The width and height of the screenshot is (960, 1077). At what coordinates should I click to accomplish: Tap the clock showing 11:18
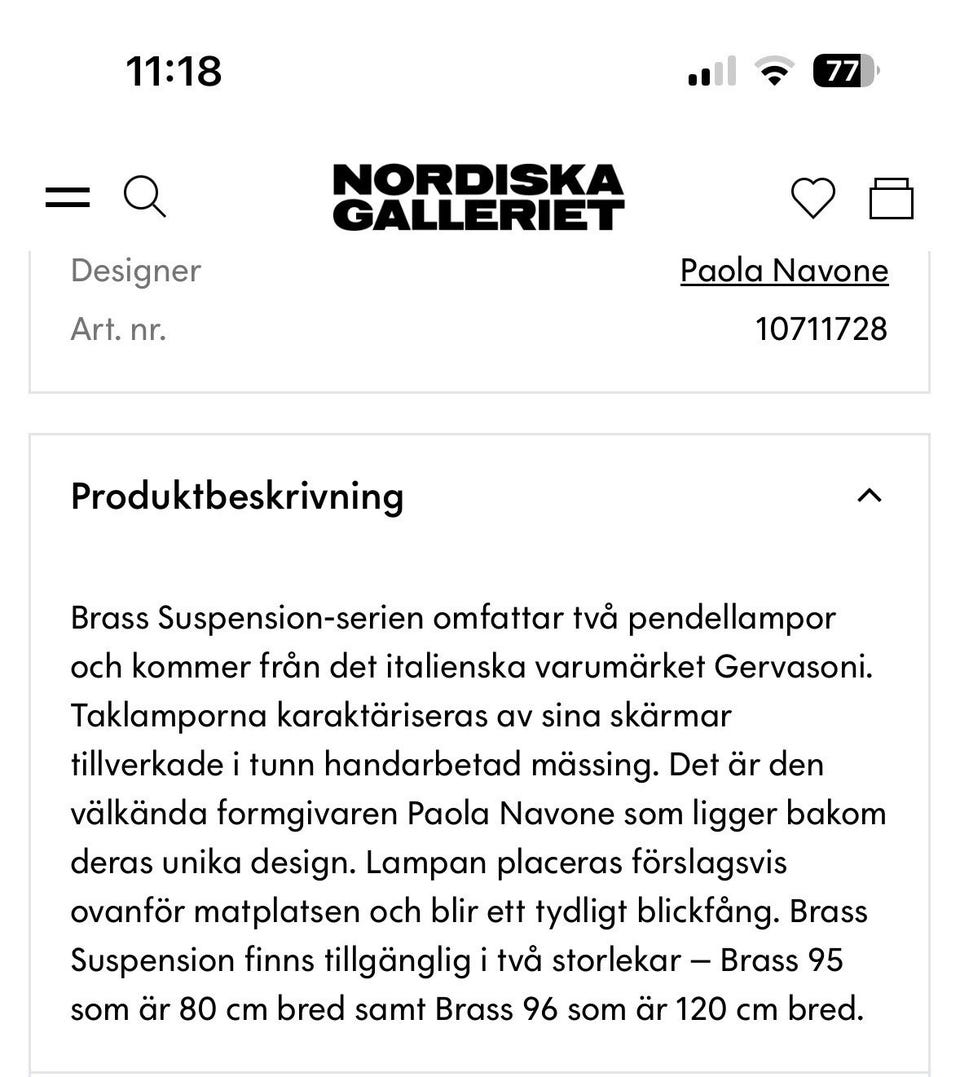click(x=172, y=69)
